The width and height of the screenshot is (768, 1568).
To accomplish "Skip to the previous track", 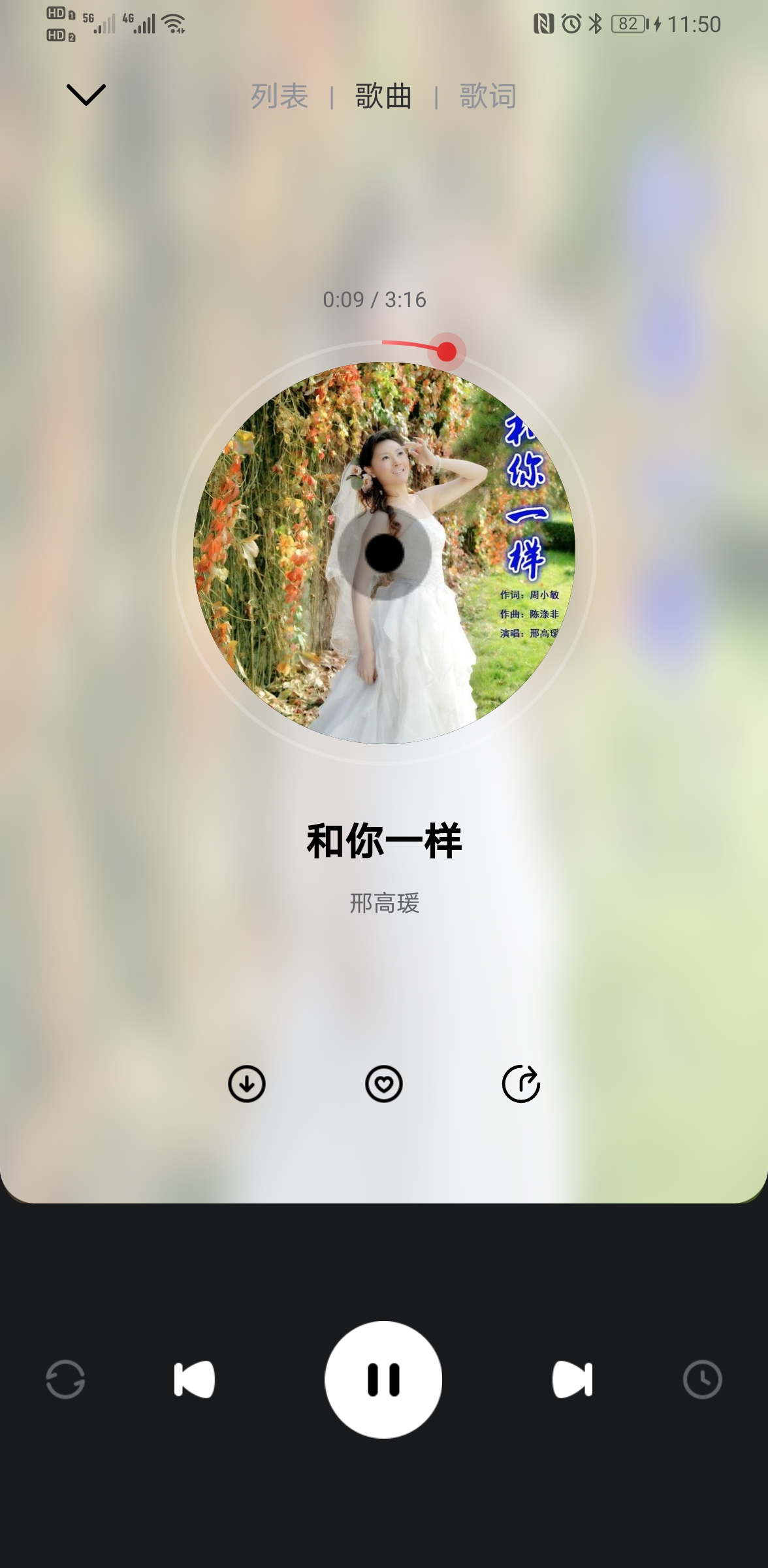I will pyautogui.click(x=195, y=1379).
